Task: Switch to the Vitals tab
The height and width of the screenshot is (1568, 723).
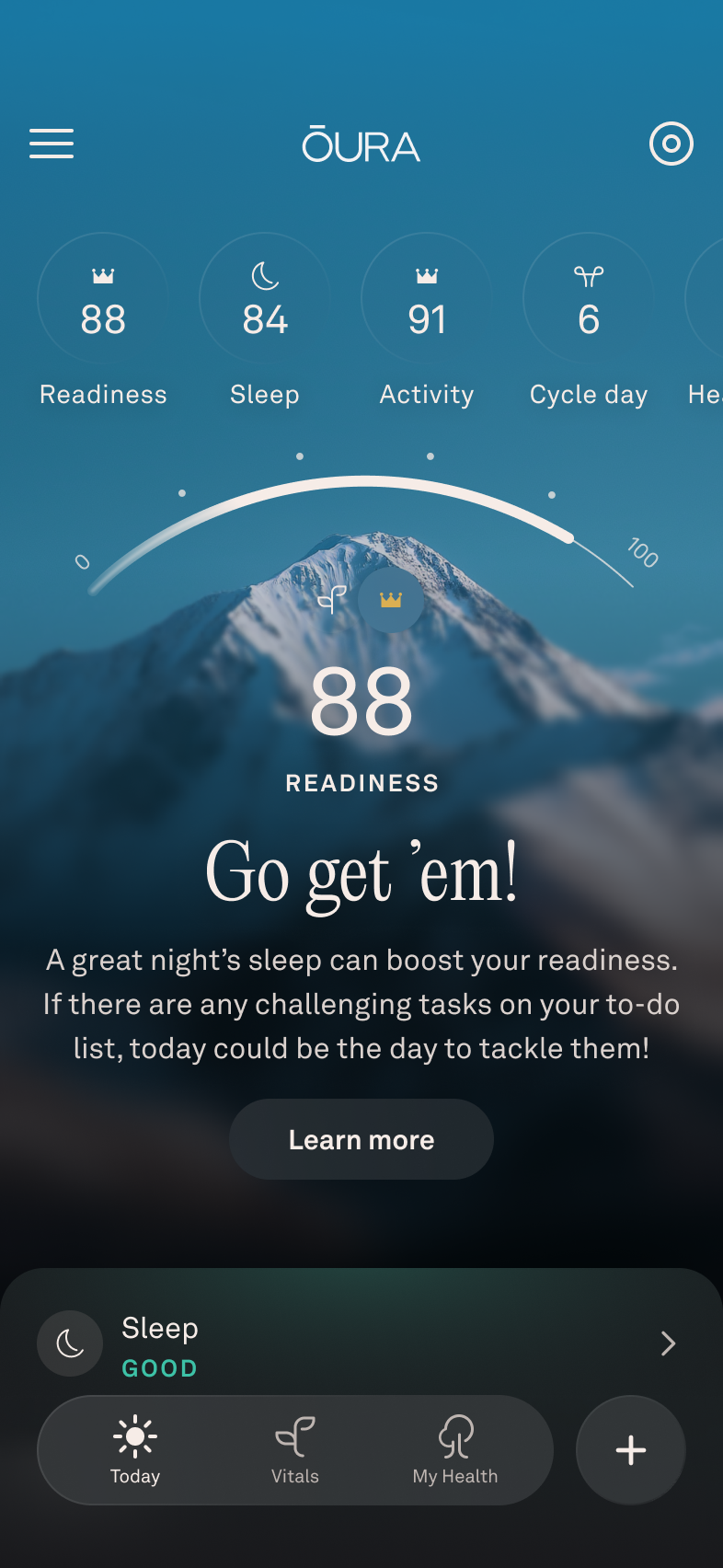Action: [x=295, y=1450]
